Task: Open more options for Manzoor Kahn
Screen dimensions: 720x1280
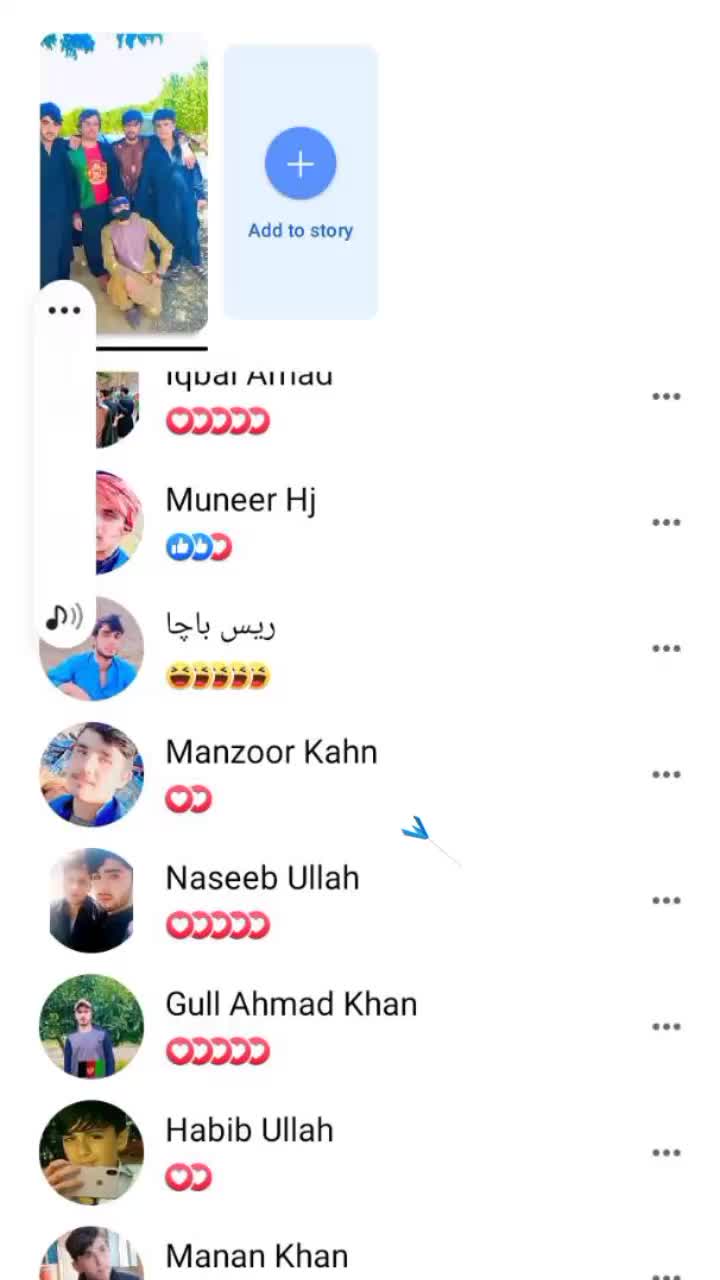Action: click(x=666, y=775)
